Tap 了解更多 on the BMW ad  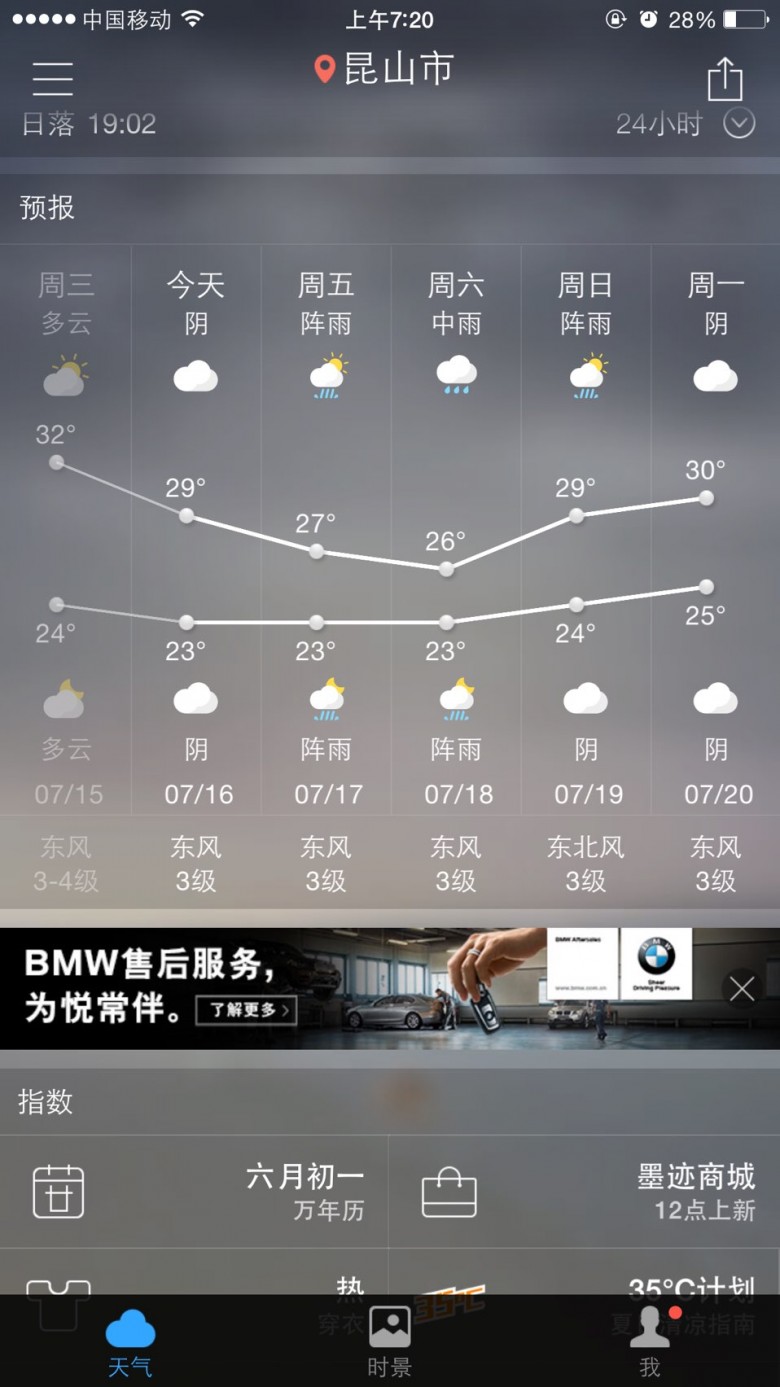(x=246, y=1010)
